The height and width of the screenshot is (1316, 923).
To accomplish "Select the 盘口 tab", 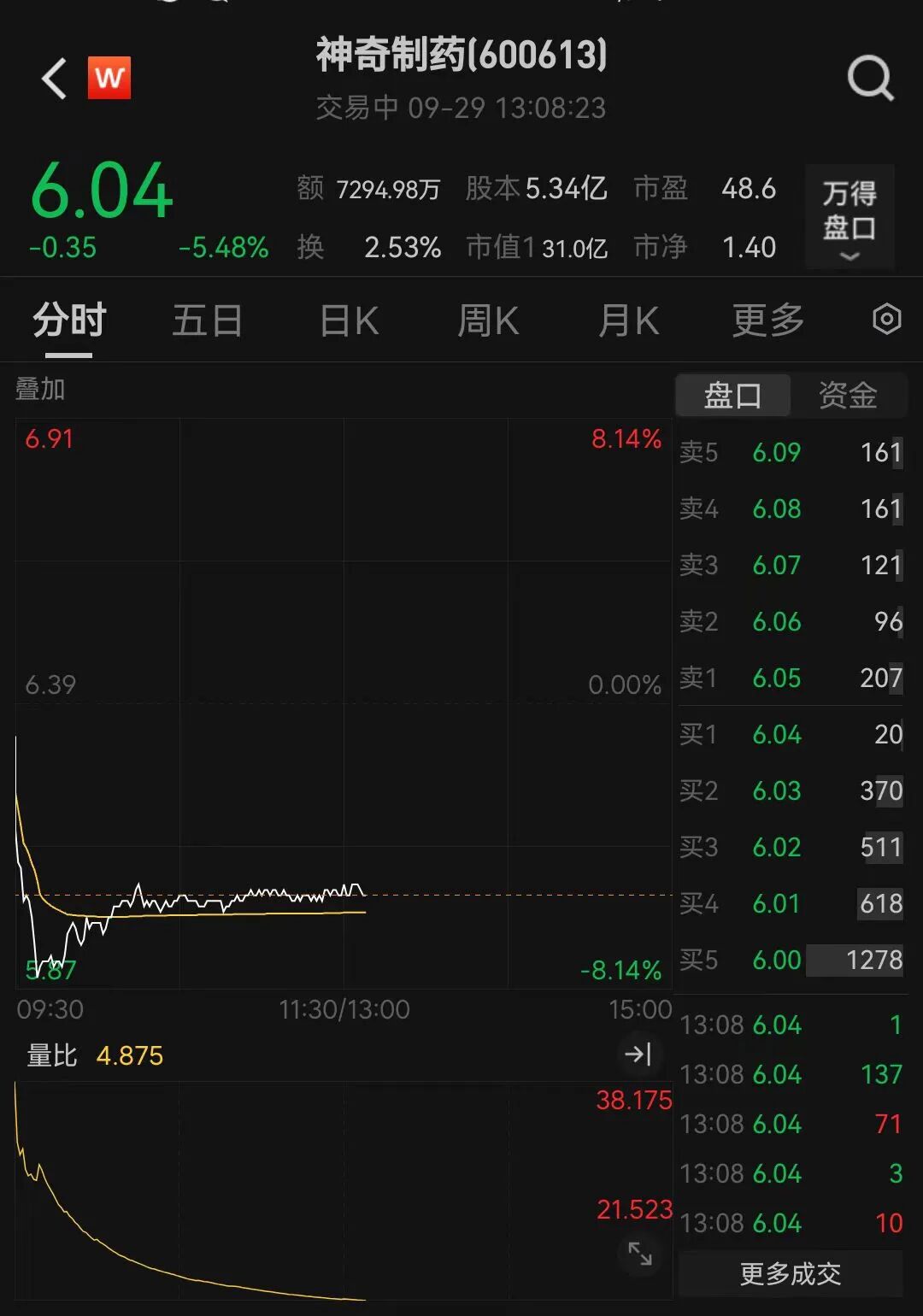I will 732,395.
